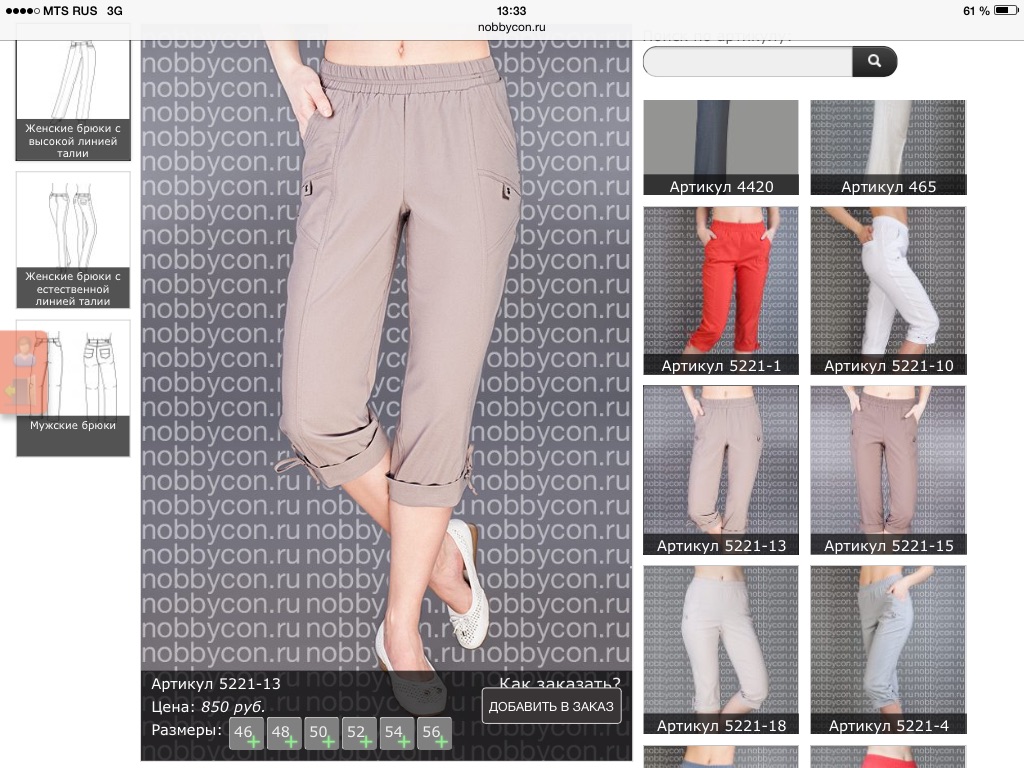Select size 54
The width and height of the screenshot is (1024, 768).
[x=397, y=733]
